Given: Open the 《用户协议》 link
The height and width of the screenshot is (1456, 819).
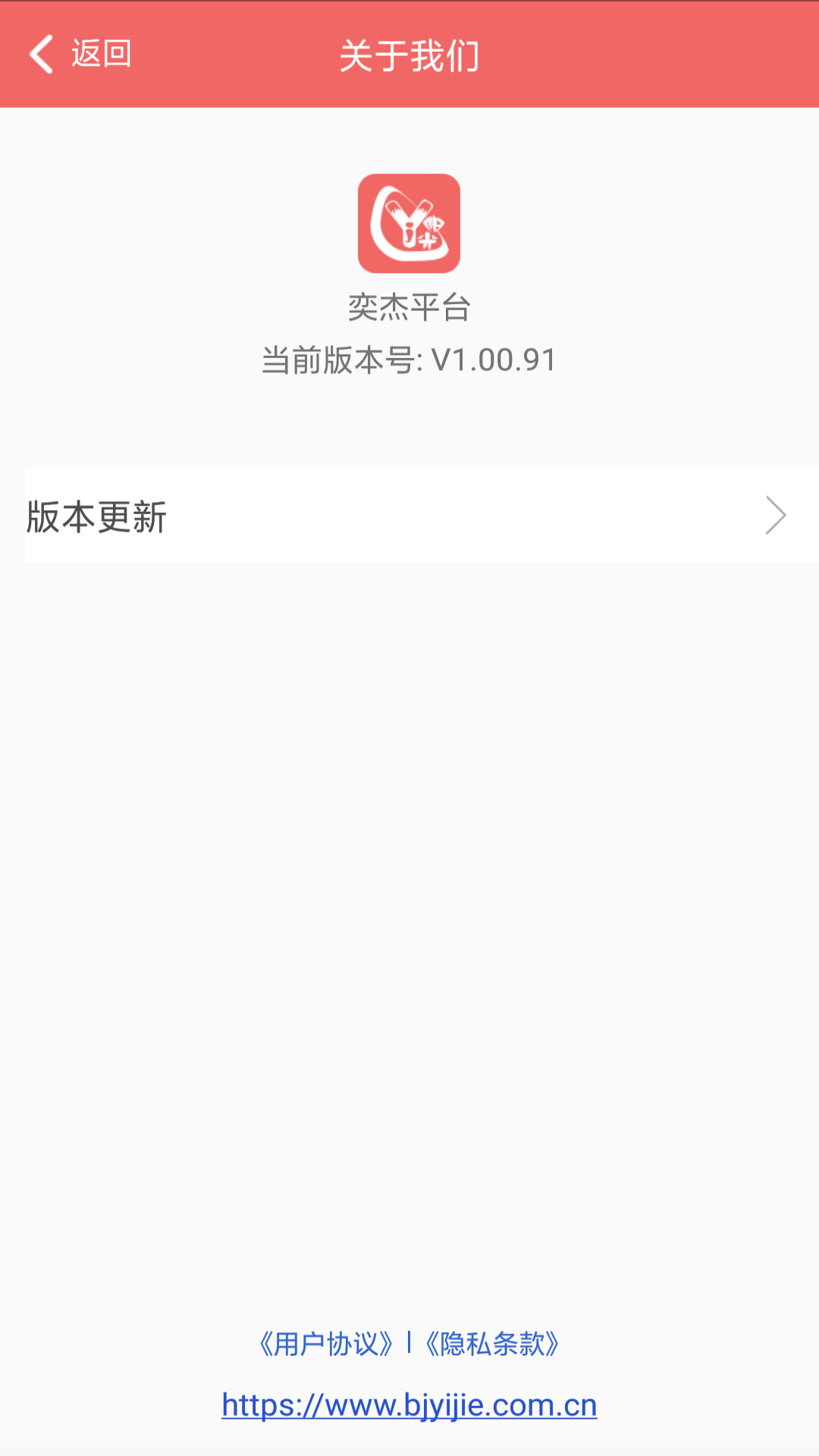Looking at the screenshot, I should [326, 1344].
